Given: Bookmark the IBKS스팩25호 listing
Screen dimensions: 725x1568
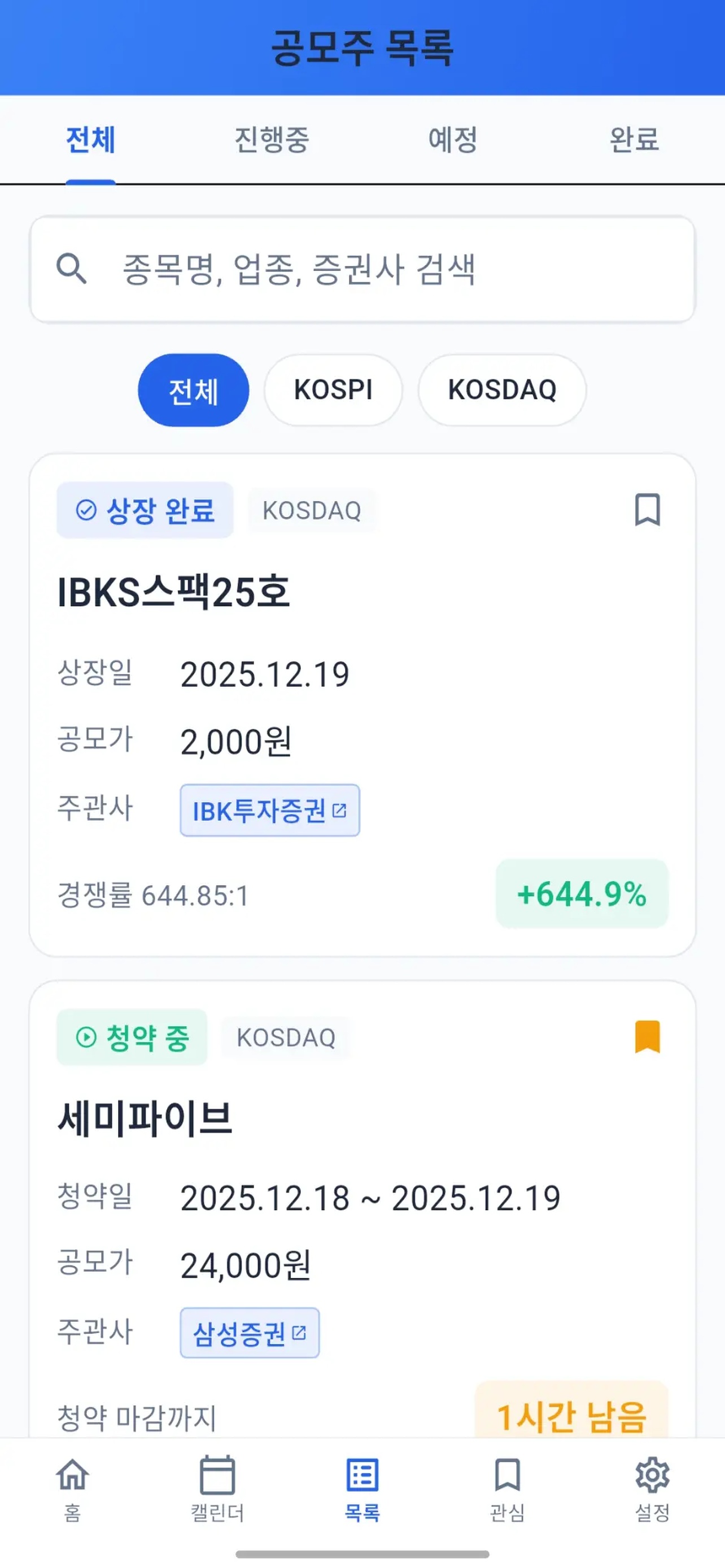Looking at the screenshot, I should (647, 510).
